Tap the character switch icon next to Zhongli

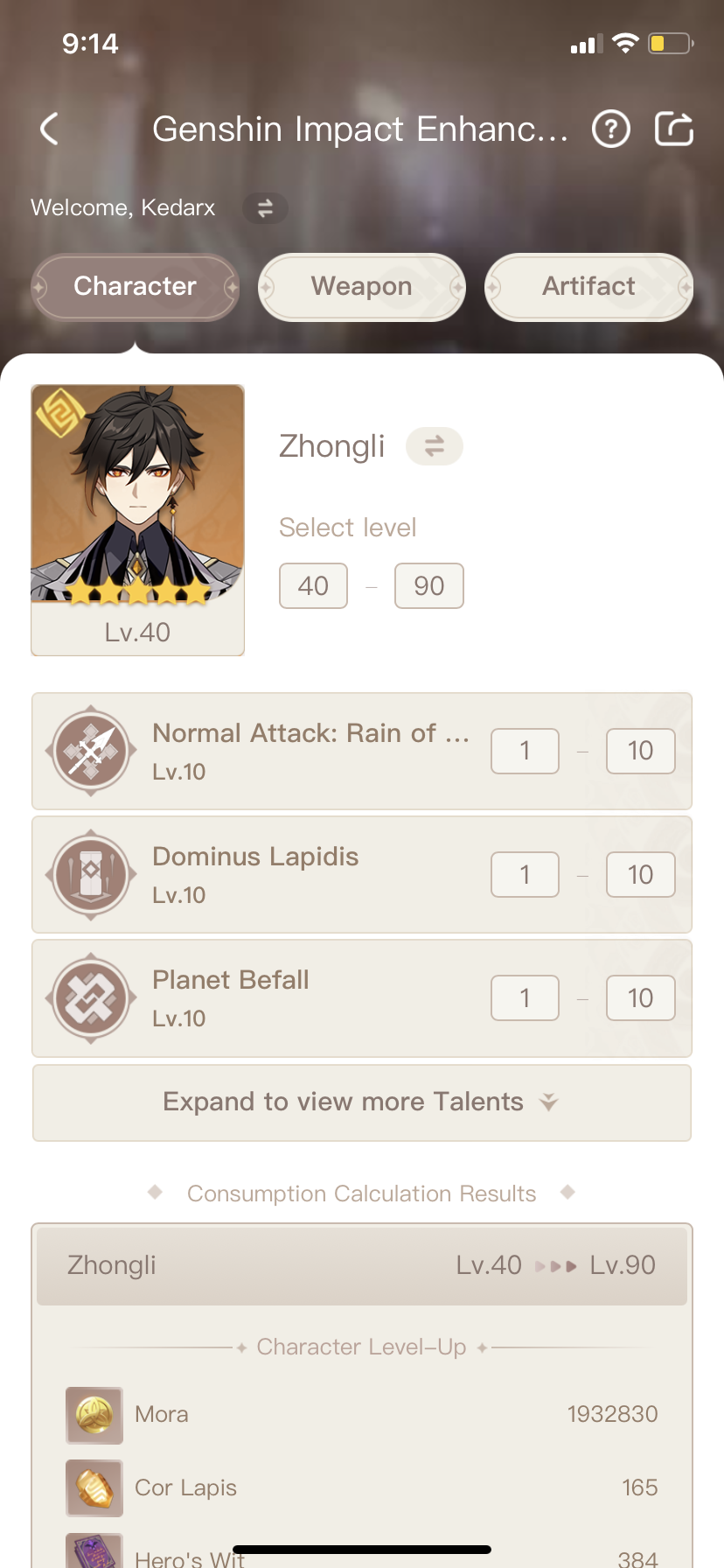coord(435,446)
